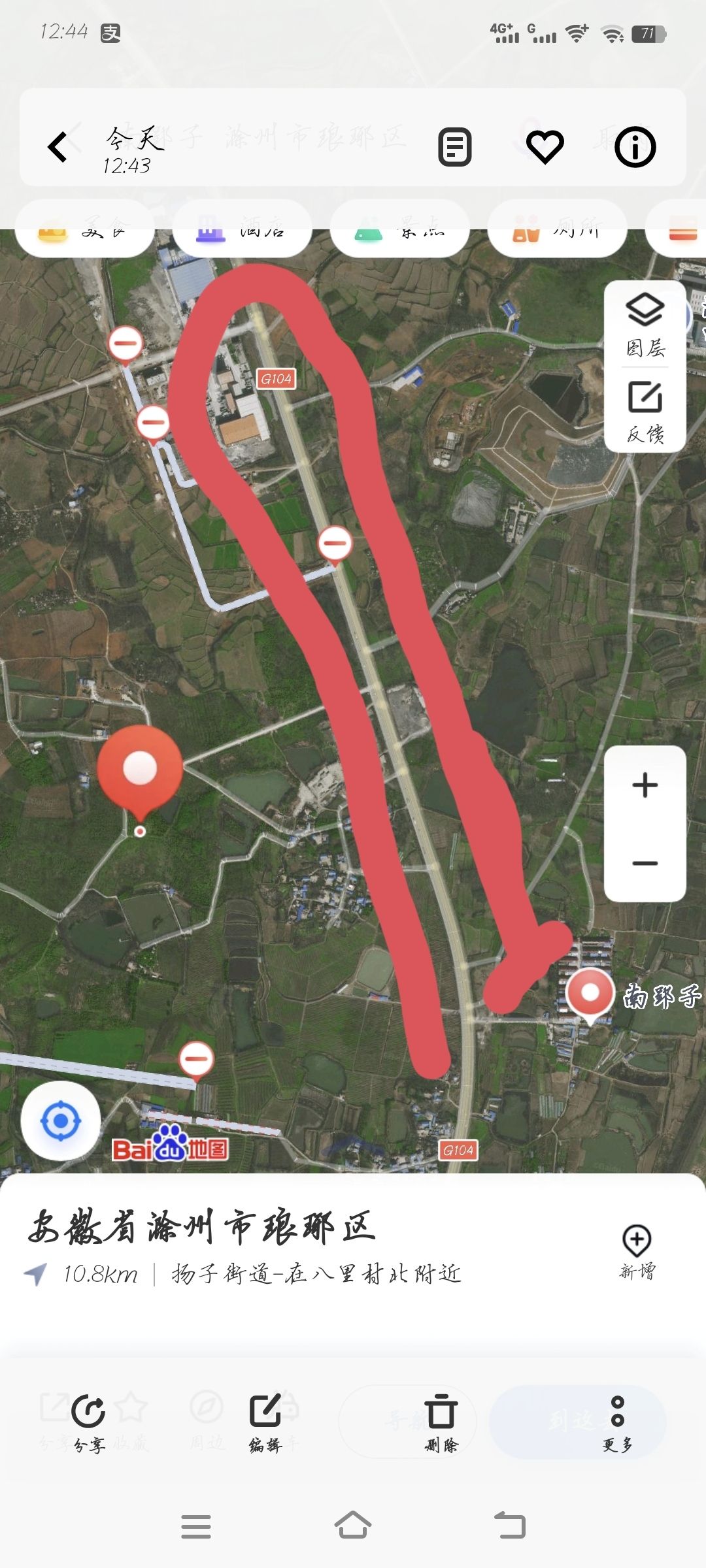
Task: Open text recognition for this image
Action: click(454, 146)
